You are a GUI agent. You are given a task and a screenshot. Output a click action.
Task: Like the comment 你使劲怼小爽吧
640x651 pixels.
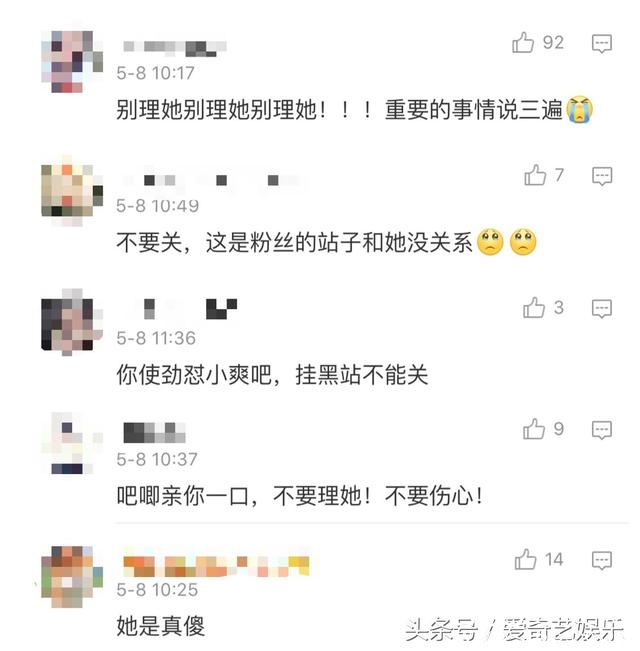[535, 308]
